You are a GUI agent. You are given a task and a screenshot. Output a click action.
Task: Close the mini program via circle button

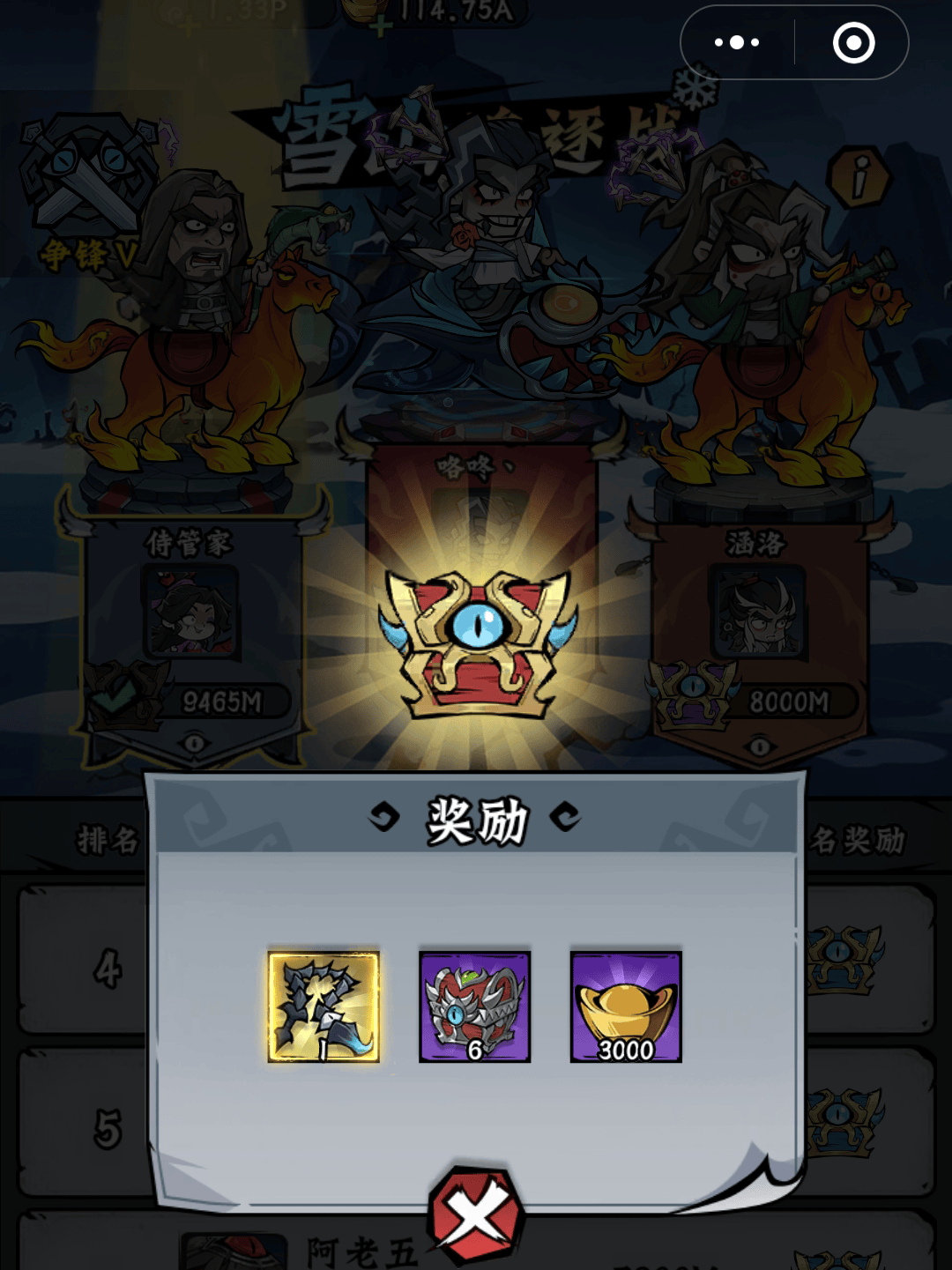tap(852, 42)
